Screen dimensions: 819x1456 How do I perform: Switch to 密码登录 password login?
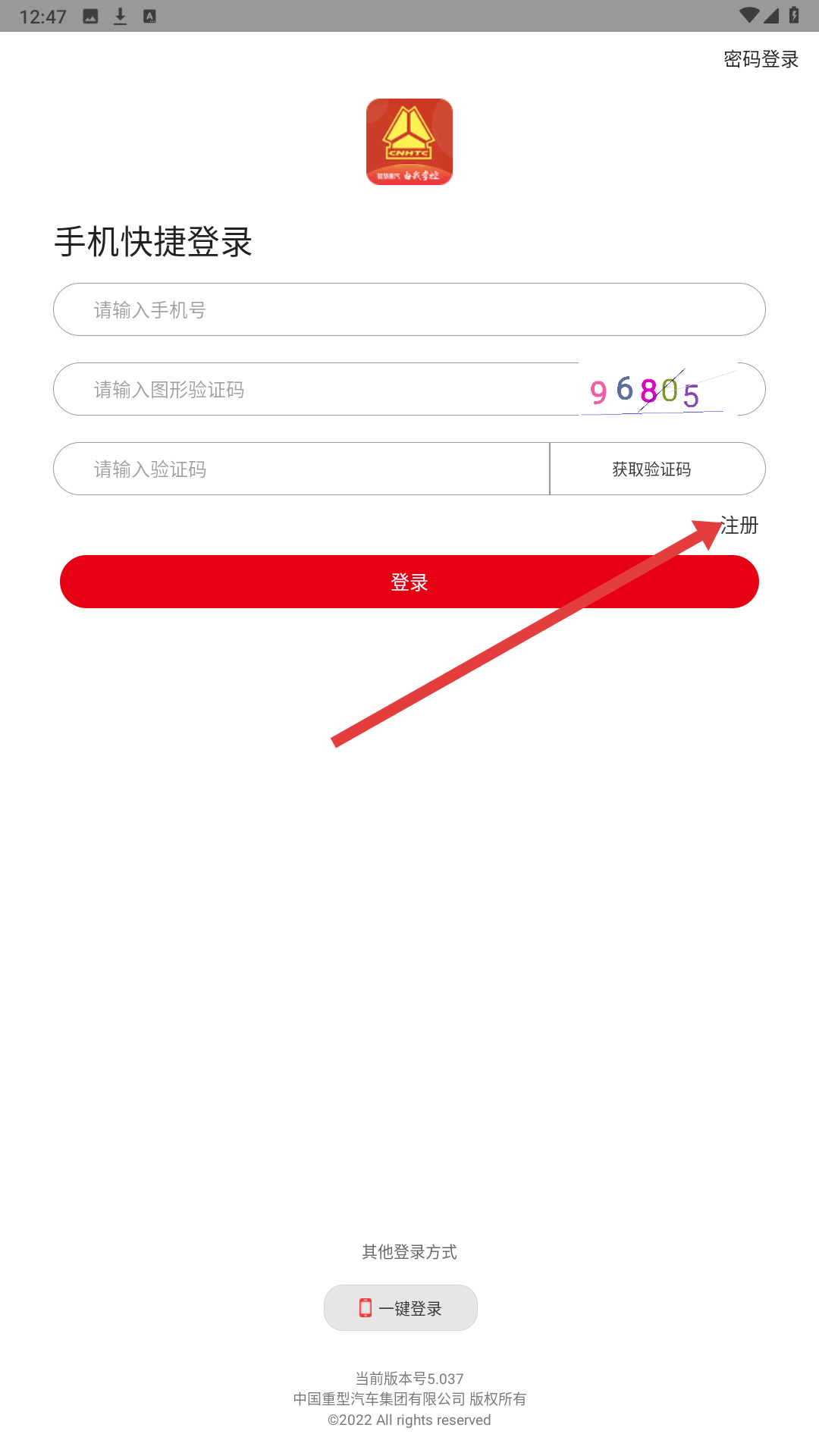761,59
